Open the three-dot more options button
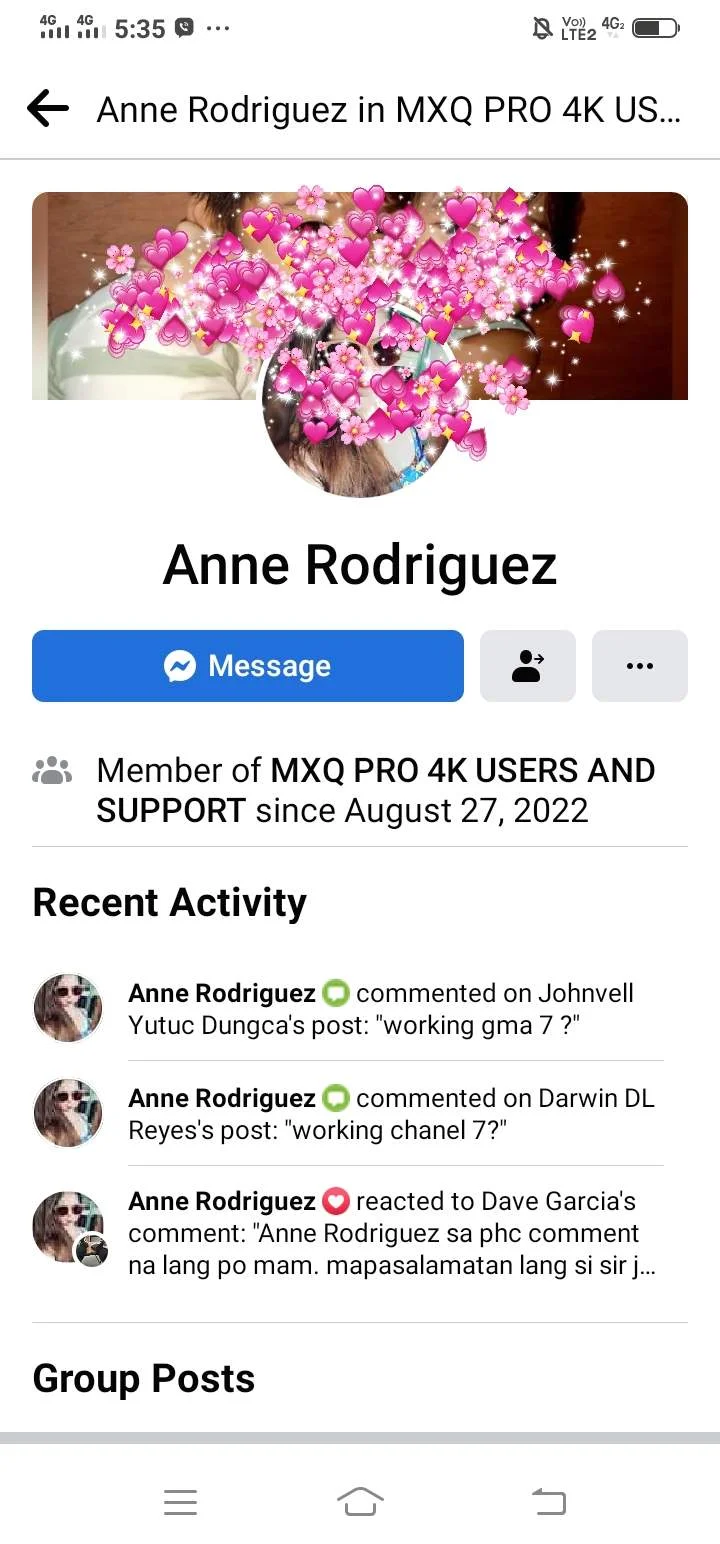Viewport: 720px width, 1544px height. click(x=640, y=666)
